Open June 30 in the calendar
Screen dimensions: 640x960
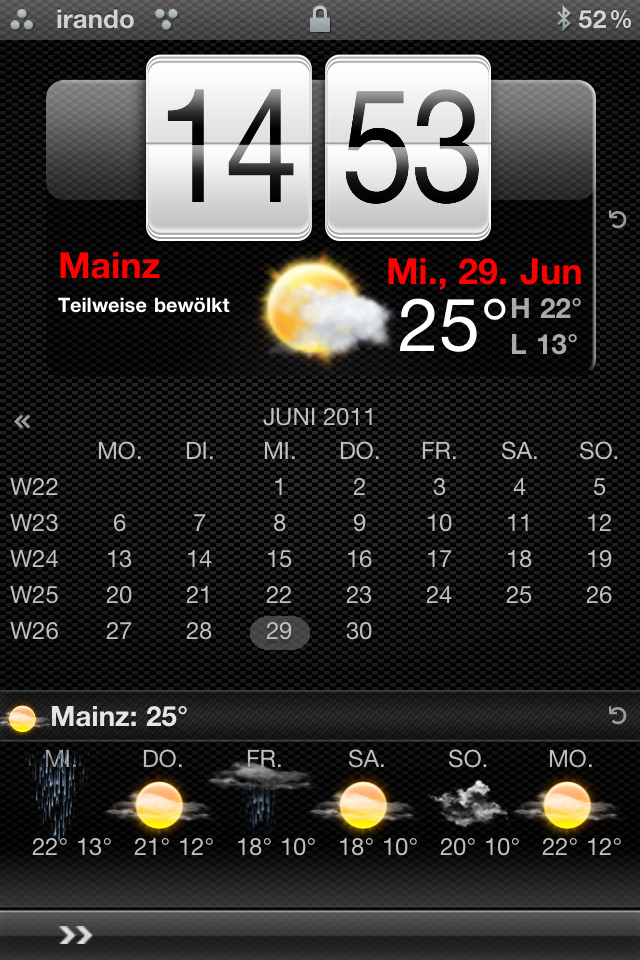(359, 631)
